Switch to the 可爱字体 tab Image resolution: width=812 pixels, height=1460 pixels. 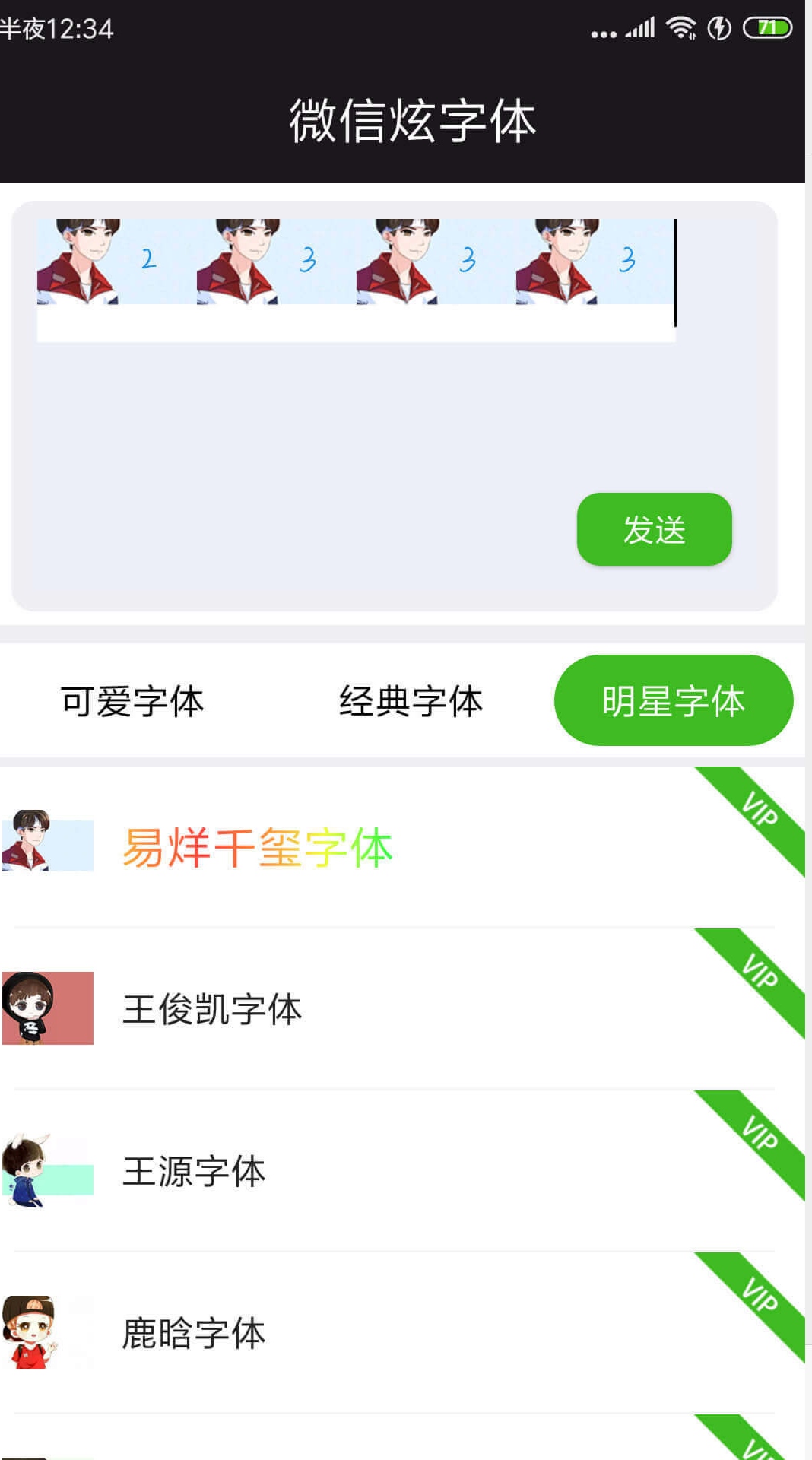(132, 700)
